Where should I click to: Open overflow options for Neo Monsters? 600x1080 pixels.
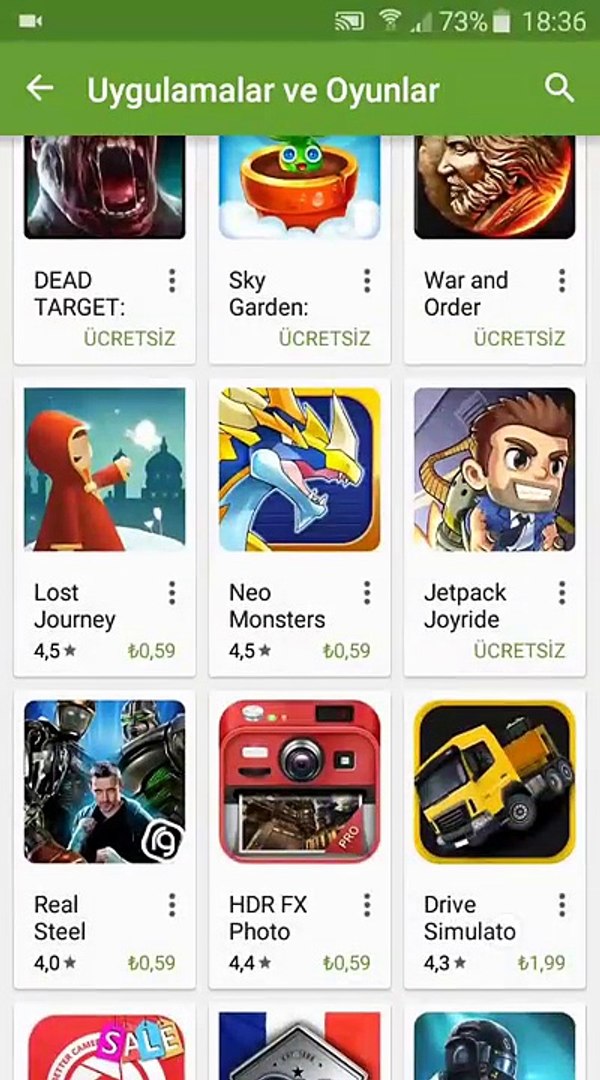367,593
